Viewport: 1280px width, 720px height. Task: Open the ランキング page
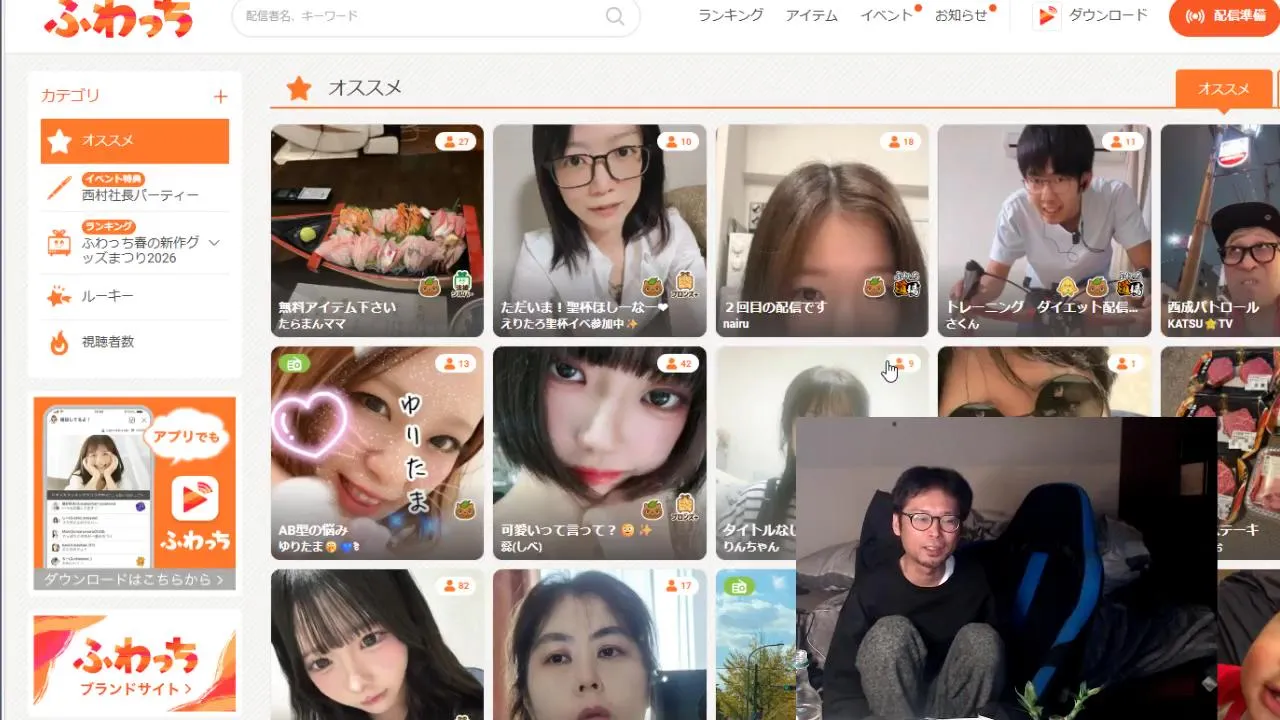(730, 16)
